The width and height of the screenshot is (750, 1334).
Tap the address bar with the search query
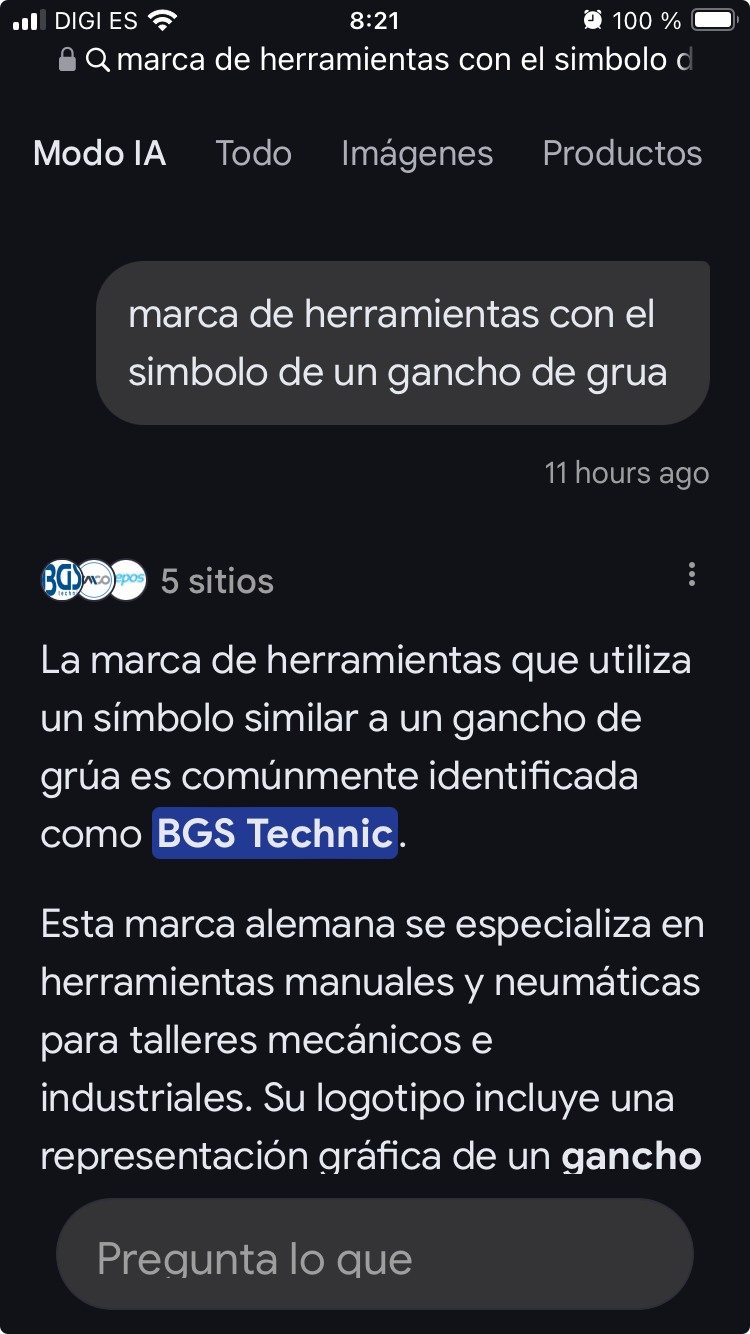tap(375, 60)
